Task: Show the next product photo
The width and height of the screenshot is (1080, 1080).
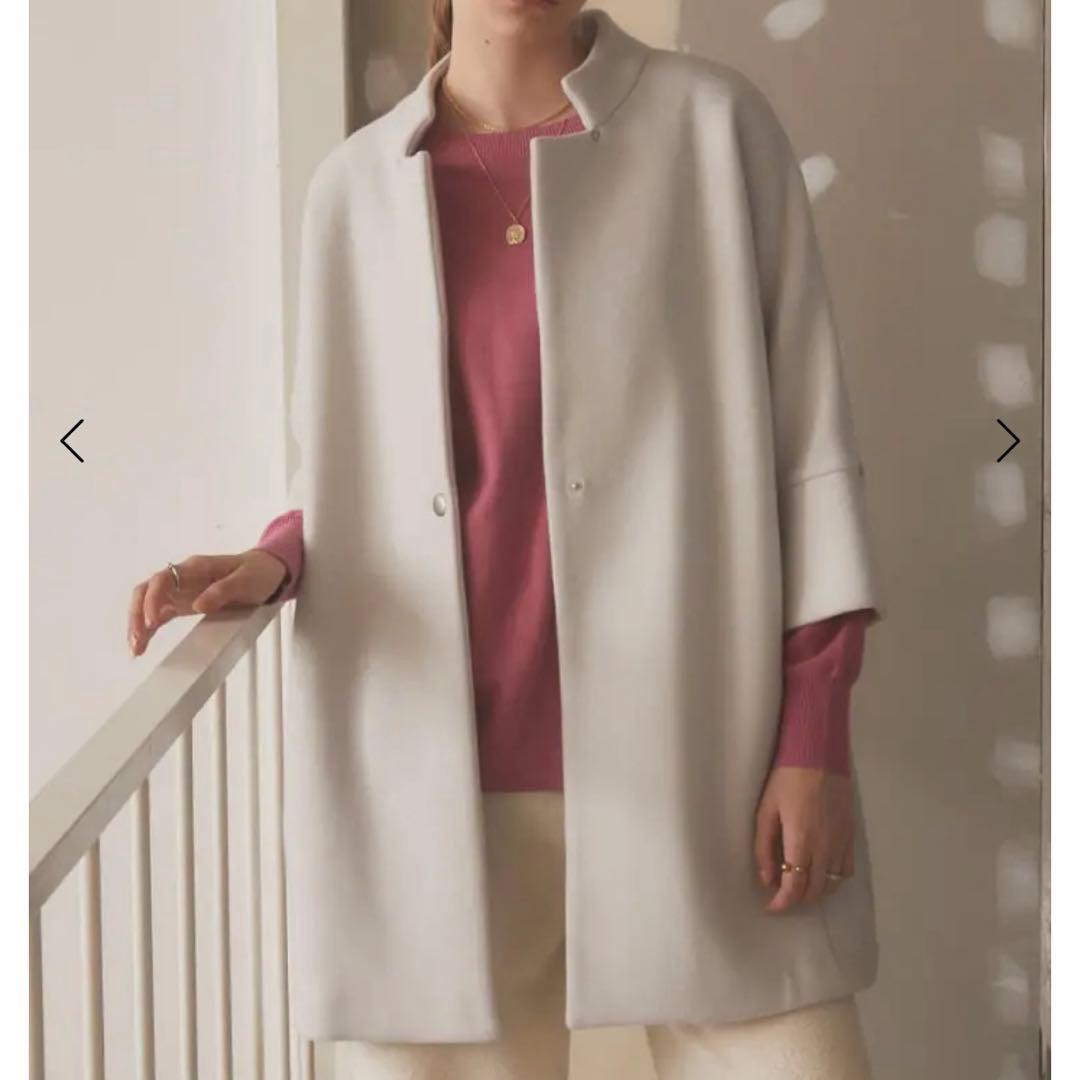Action: point(1007,441)
